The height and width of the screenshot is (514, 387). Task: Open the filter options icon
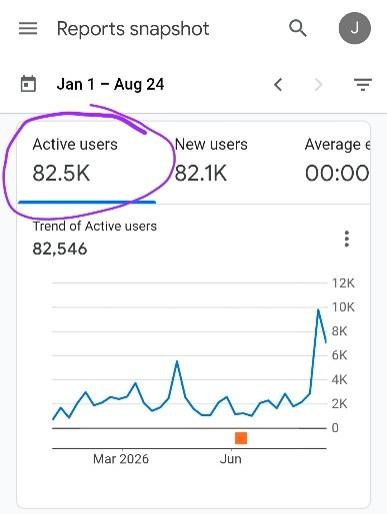(363, 85)
